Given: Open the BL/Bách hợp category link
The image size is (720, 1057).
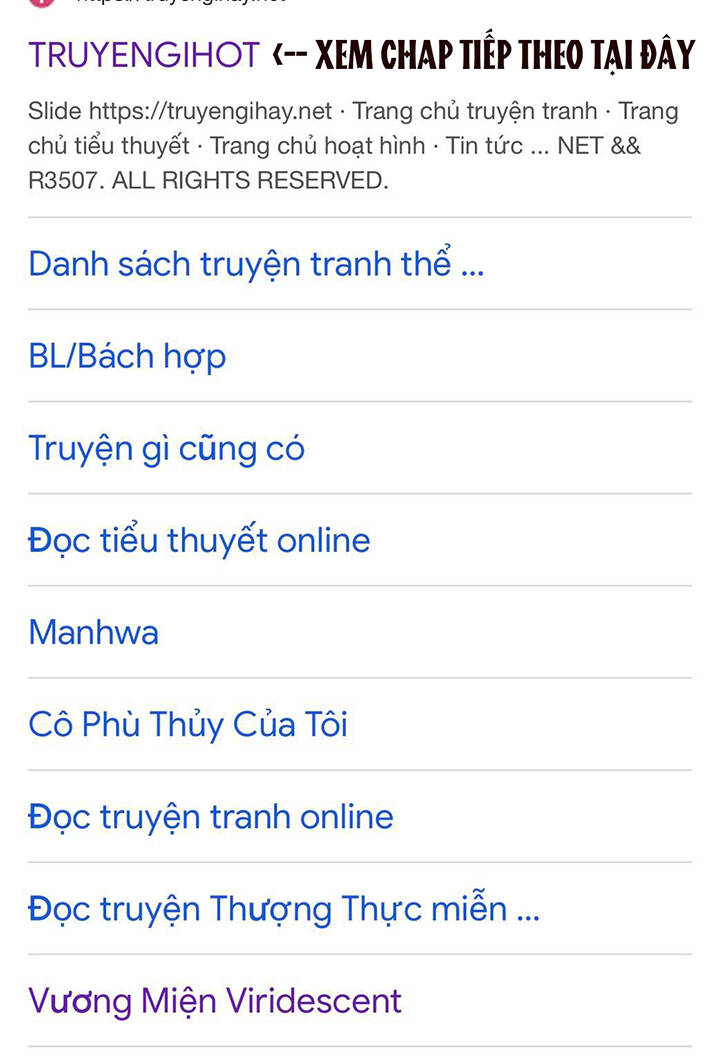Looking at the screenshot, I should point(126,355).
